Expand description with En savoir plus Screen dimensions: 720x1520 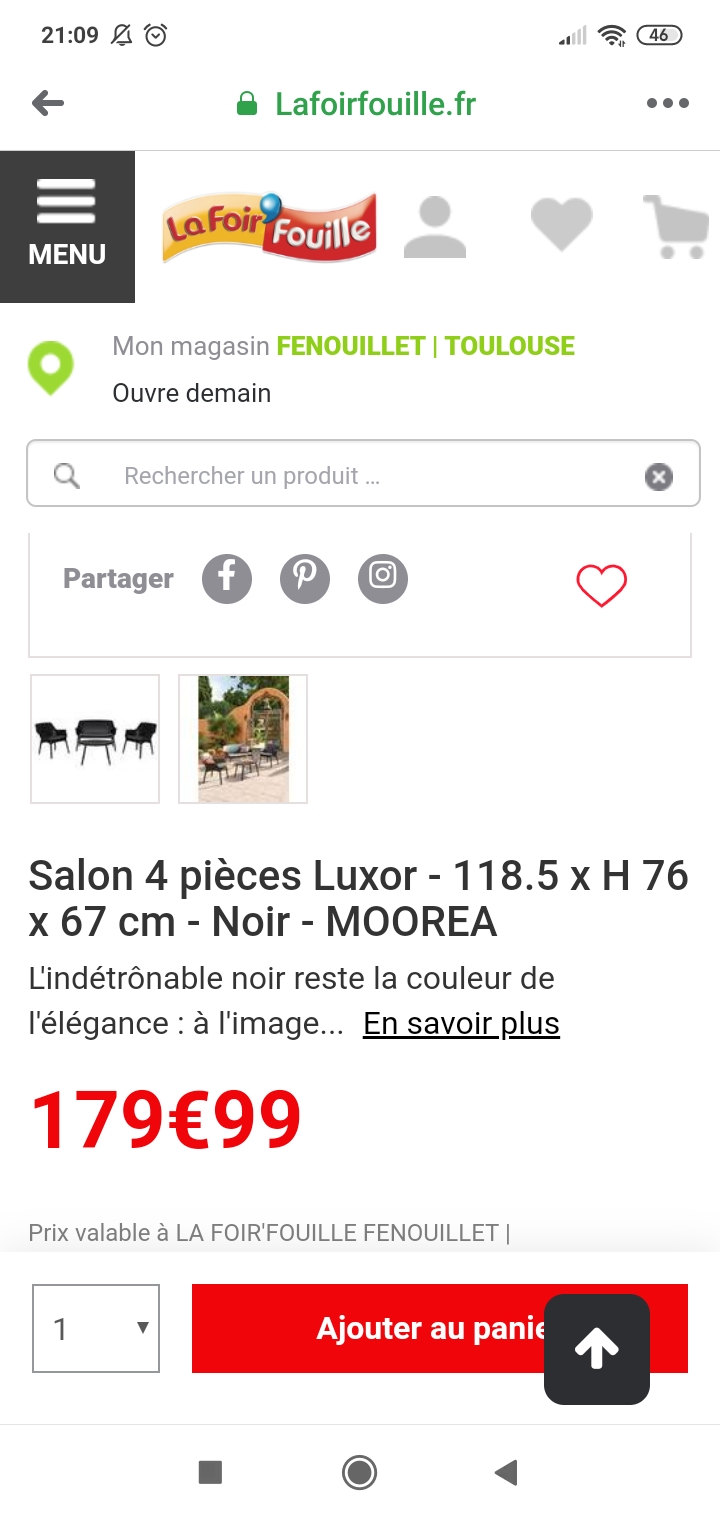pyautogui.click(x=461, y=1023)
